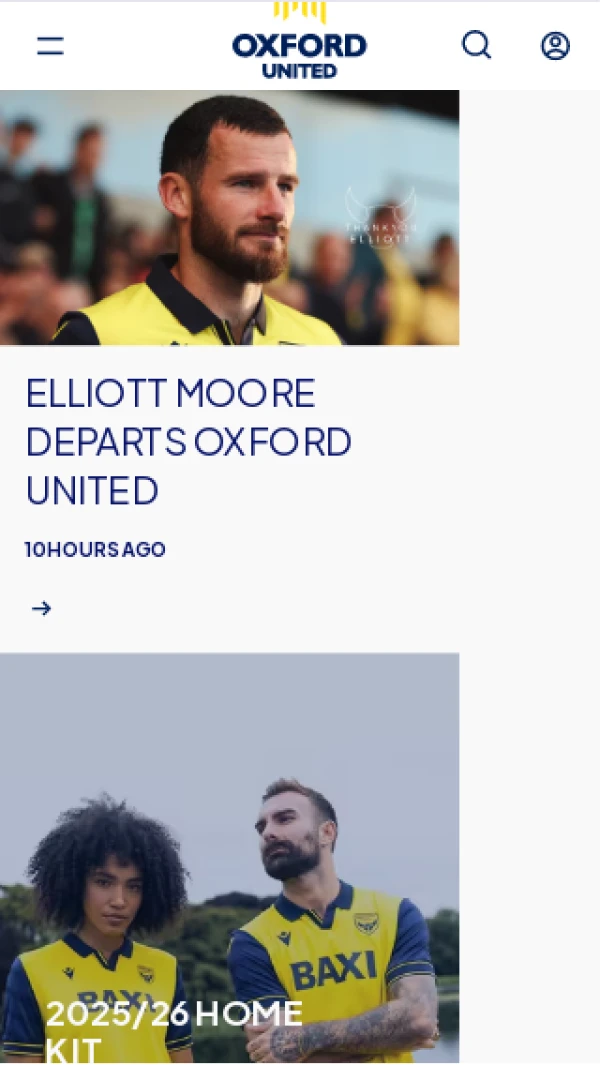Read the Elliott Moore departs headline
Viewport: 600px width, 1065px height.
189,441
